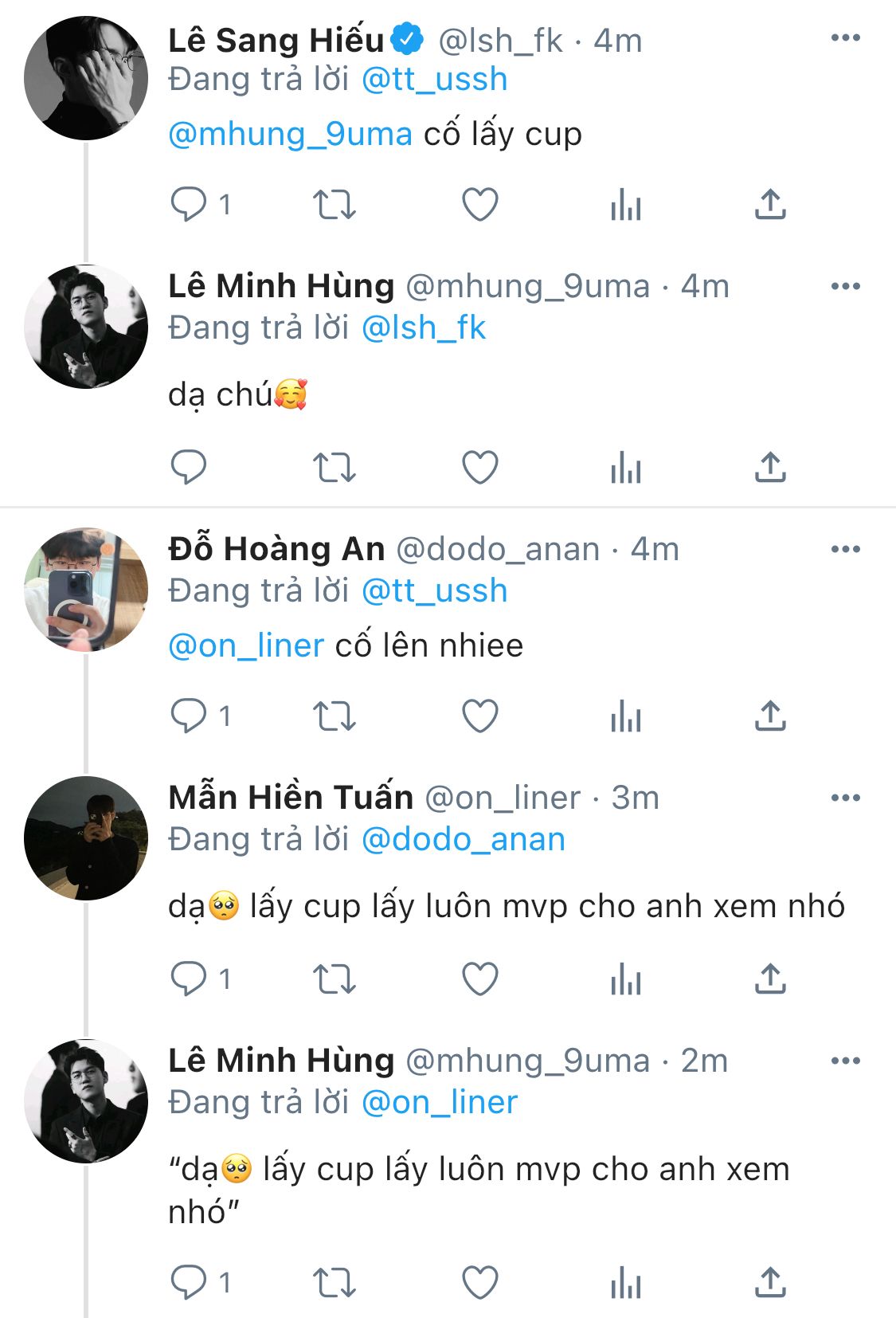
Task: Like Lê Sang Hiếu's tweet "cố lấy cup"
Action: click(x=480, y=205)
